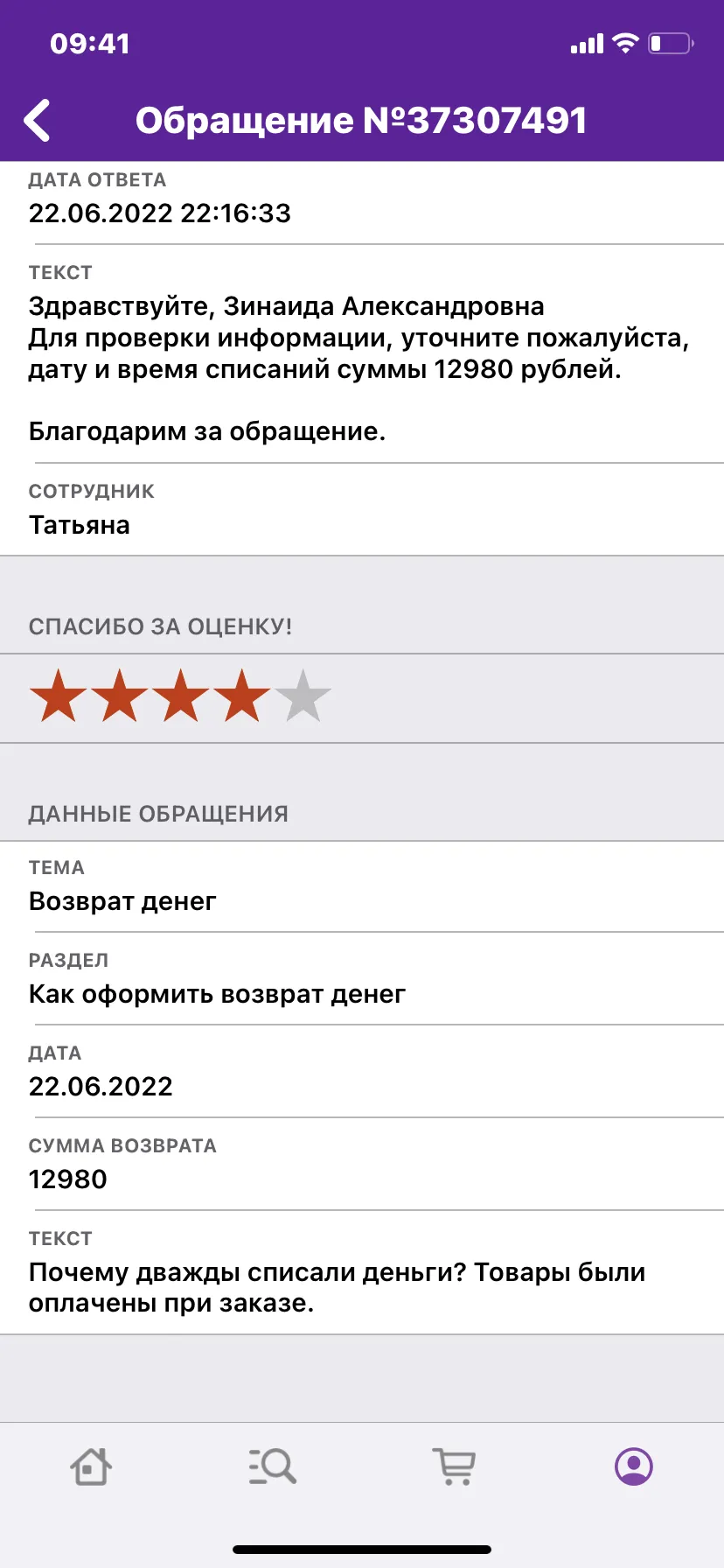Switch to the profile tab
Screen dimensions: 724x1568
[x=634, y=1466]
